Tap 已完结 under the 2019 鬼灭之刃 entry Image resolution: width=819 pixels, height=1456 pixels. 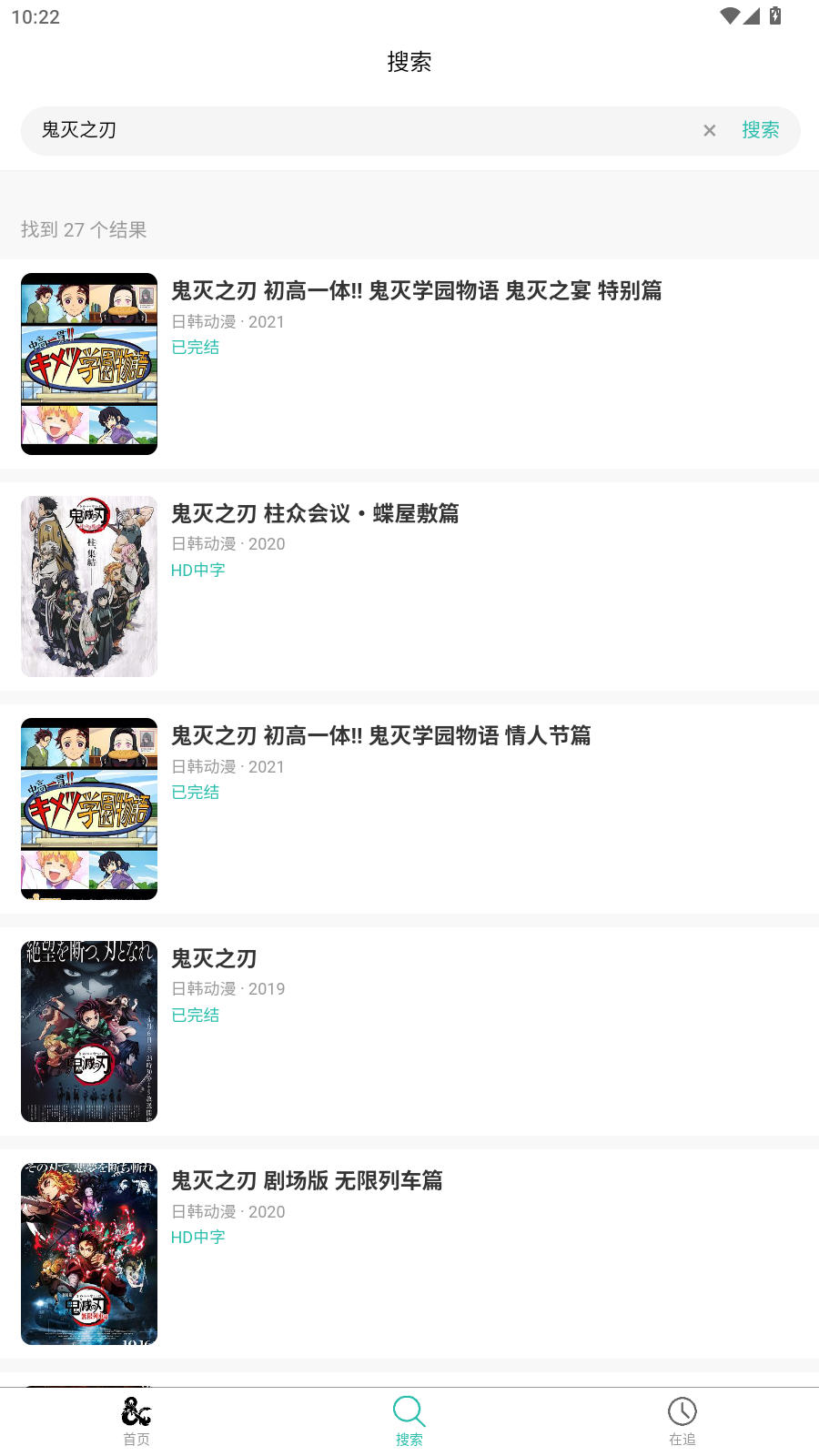pos(195,1015)
